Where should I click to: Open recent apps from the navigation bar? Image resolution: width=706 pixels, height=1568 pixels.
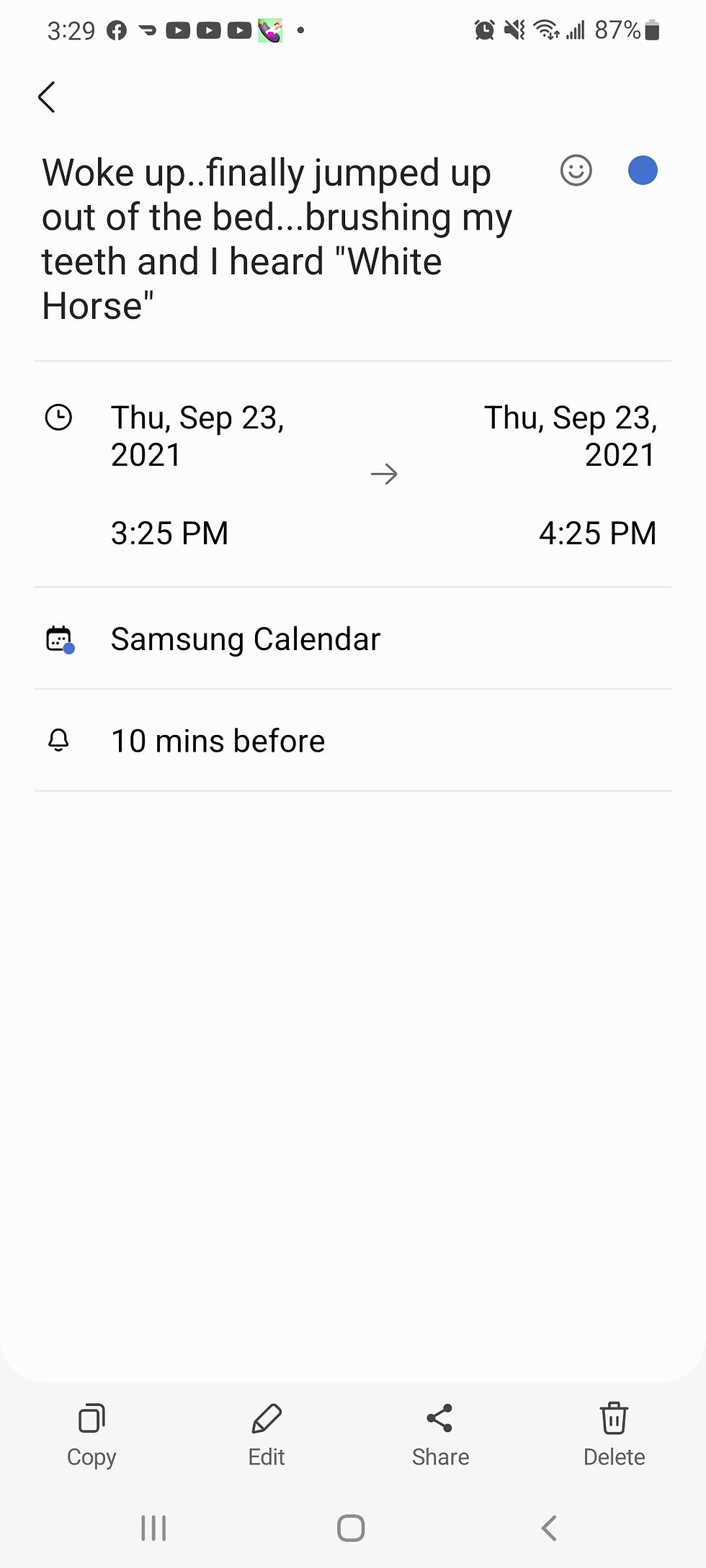[x=153, y=1528]
